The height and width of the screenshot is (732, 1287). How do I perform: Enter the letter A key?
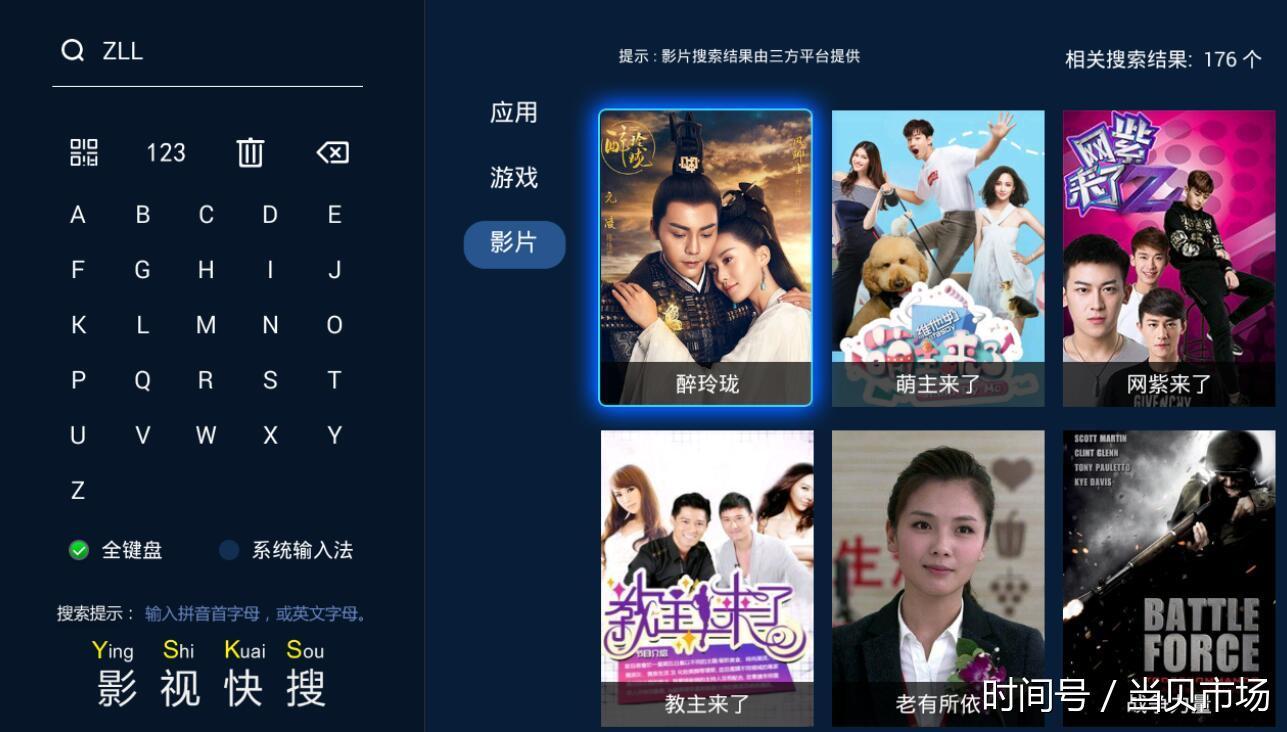point(78,215)
